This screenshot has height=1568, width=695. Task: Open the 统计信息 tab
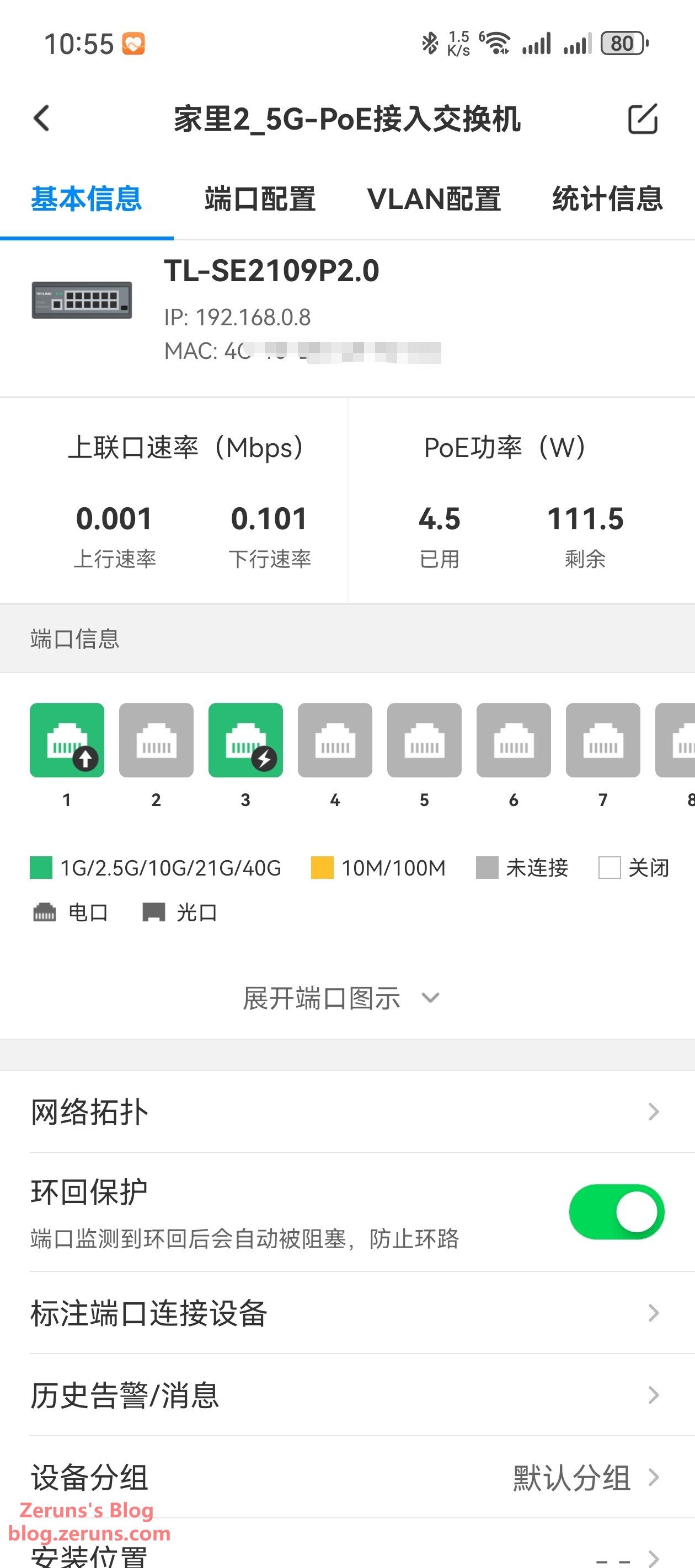click(x=607, y=199)
